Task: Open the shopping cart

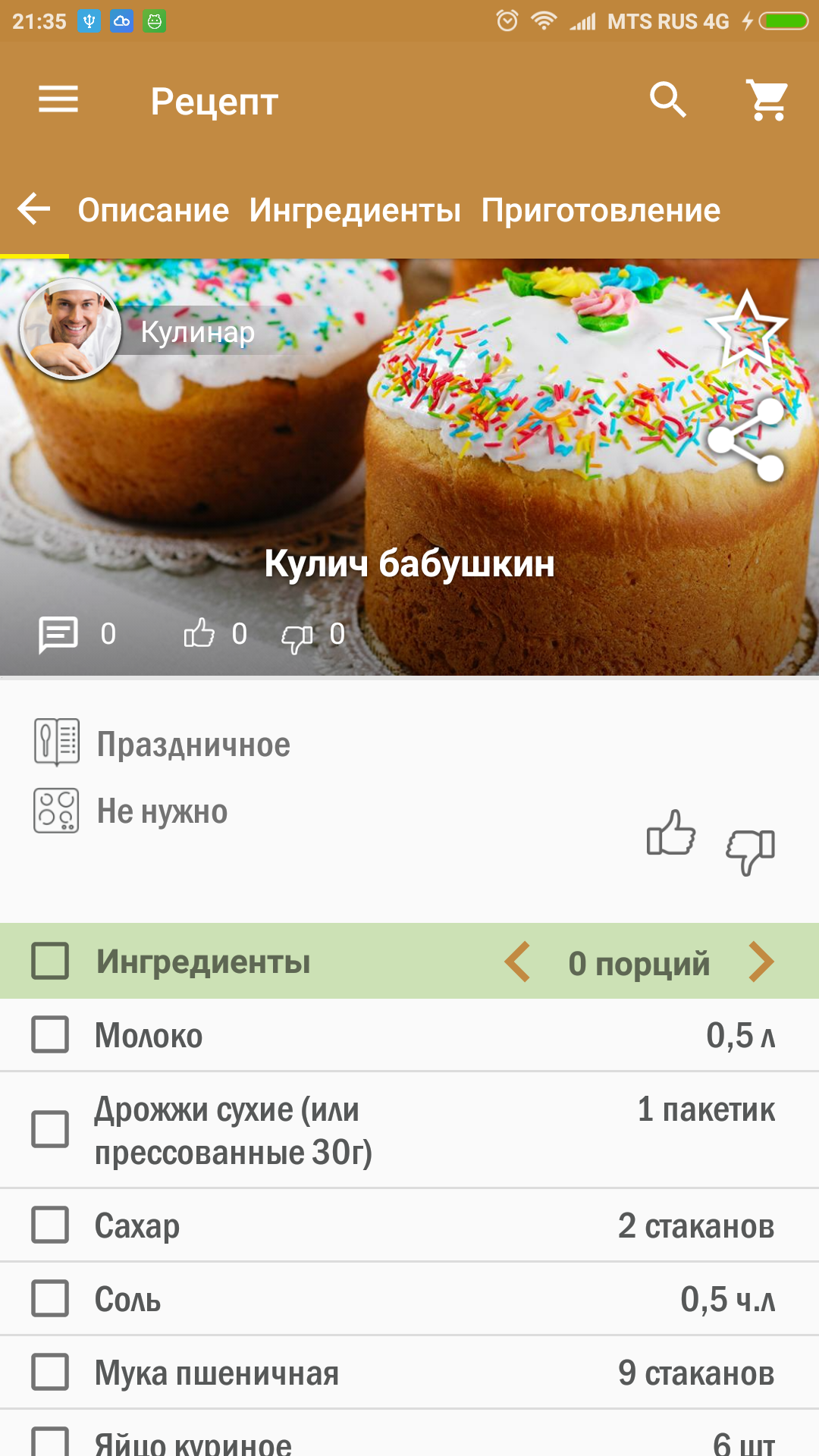Action: (x=768, y=99)
